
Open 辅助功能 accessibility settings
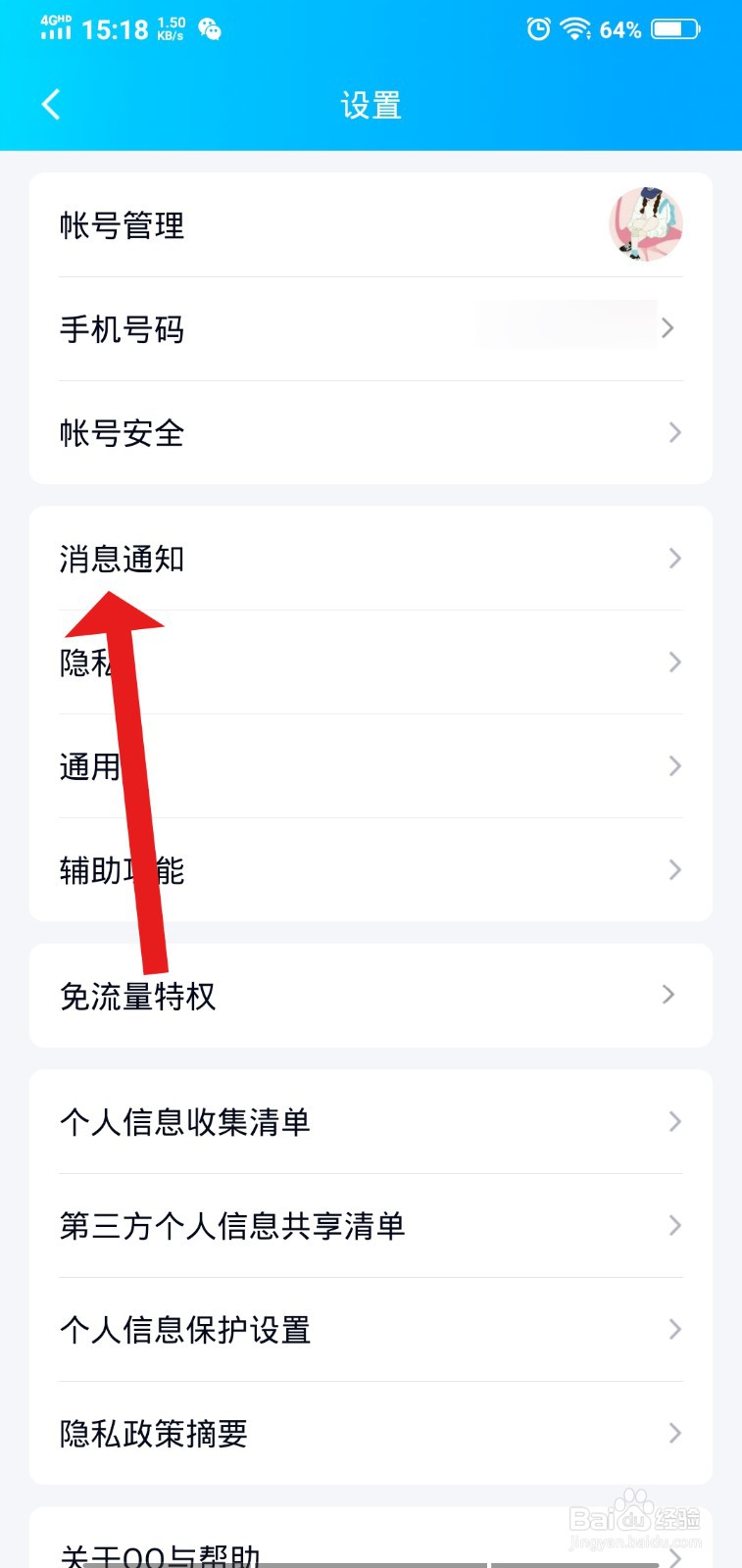[121, 870]
